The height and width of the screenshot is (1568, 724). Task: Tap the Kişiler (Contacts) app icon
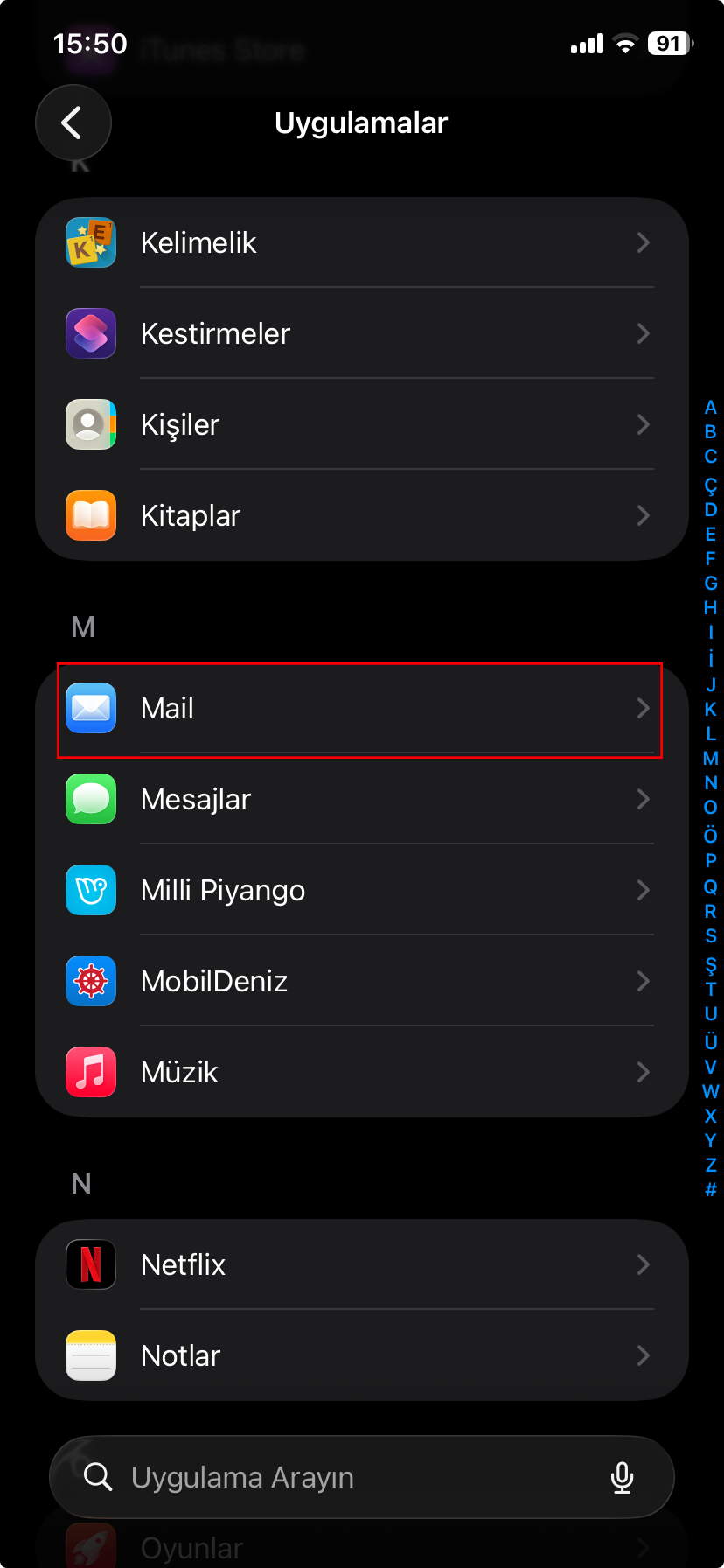coord(91,424)
